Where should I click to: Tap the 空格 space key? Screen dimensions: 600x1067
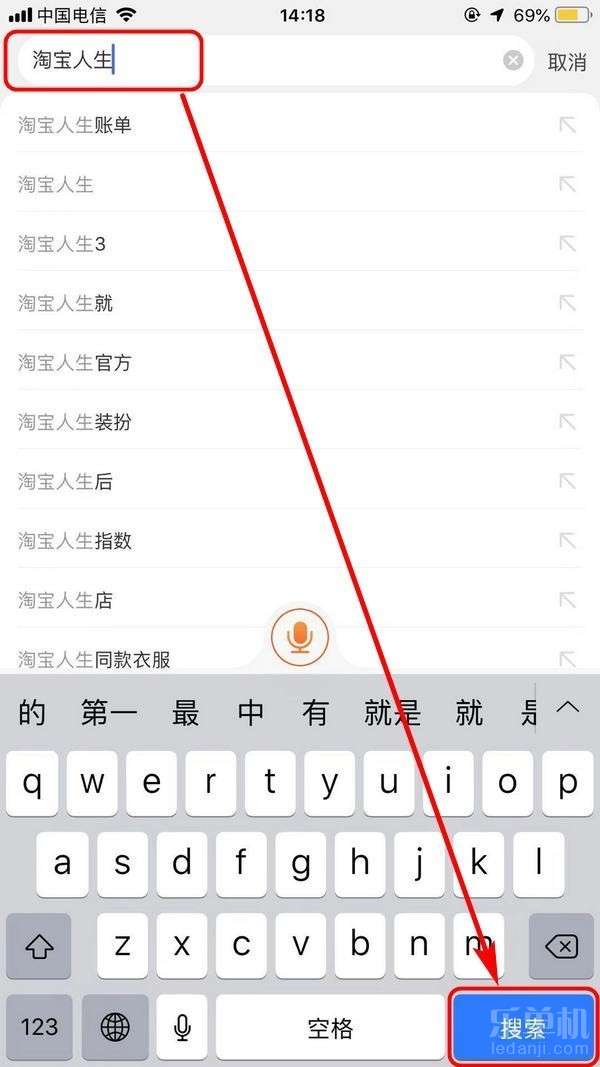tap(330, 1027)
